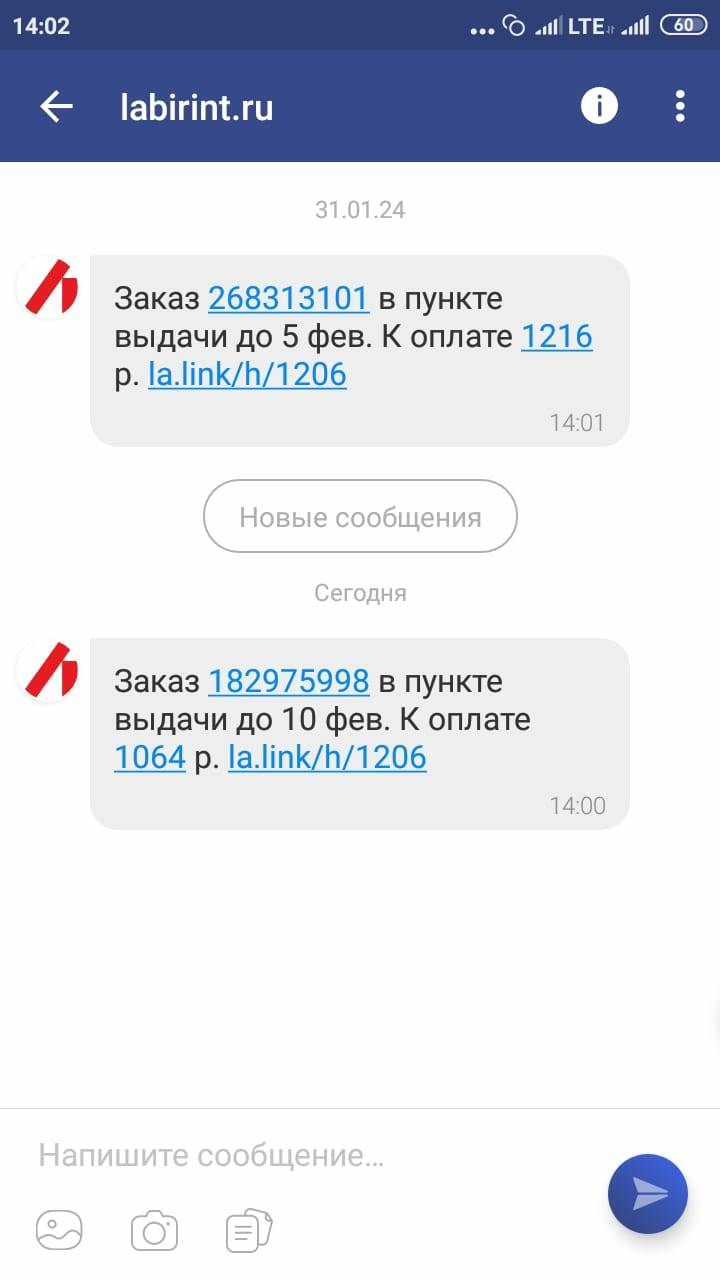Open la.link/h/1206 in the 14:00 message
720x1280 pixels.
click(x=327, y=757)
